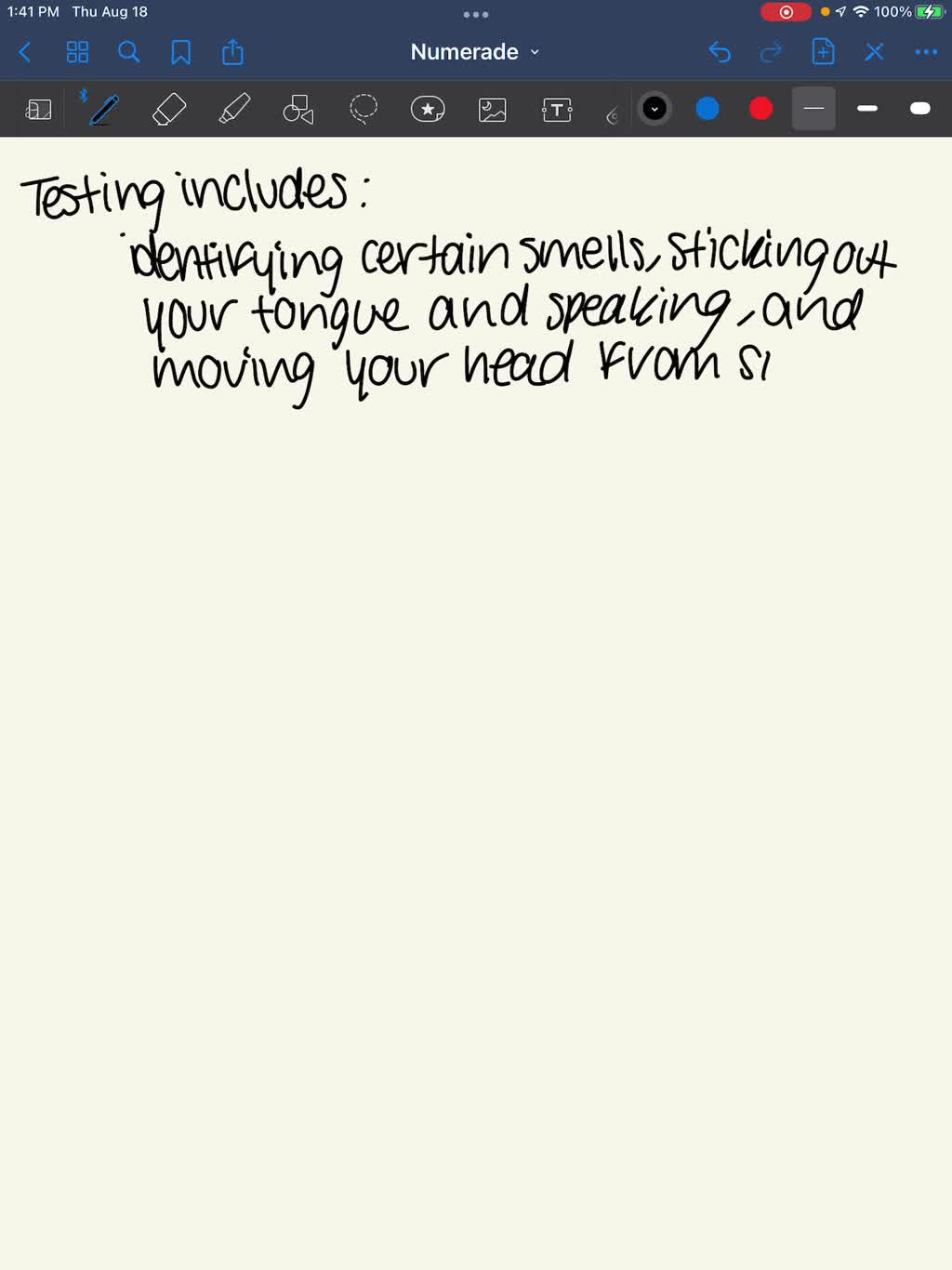The image size is (952, 1270).
Task: Open the more options menu
Action: (x=925, y=52)
